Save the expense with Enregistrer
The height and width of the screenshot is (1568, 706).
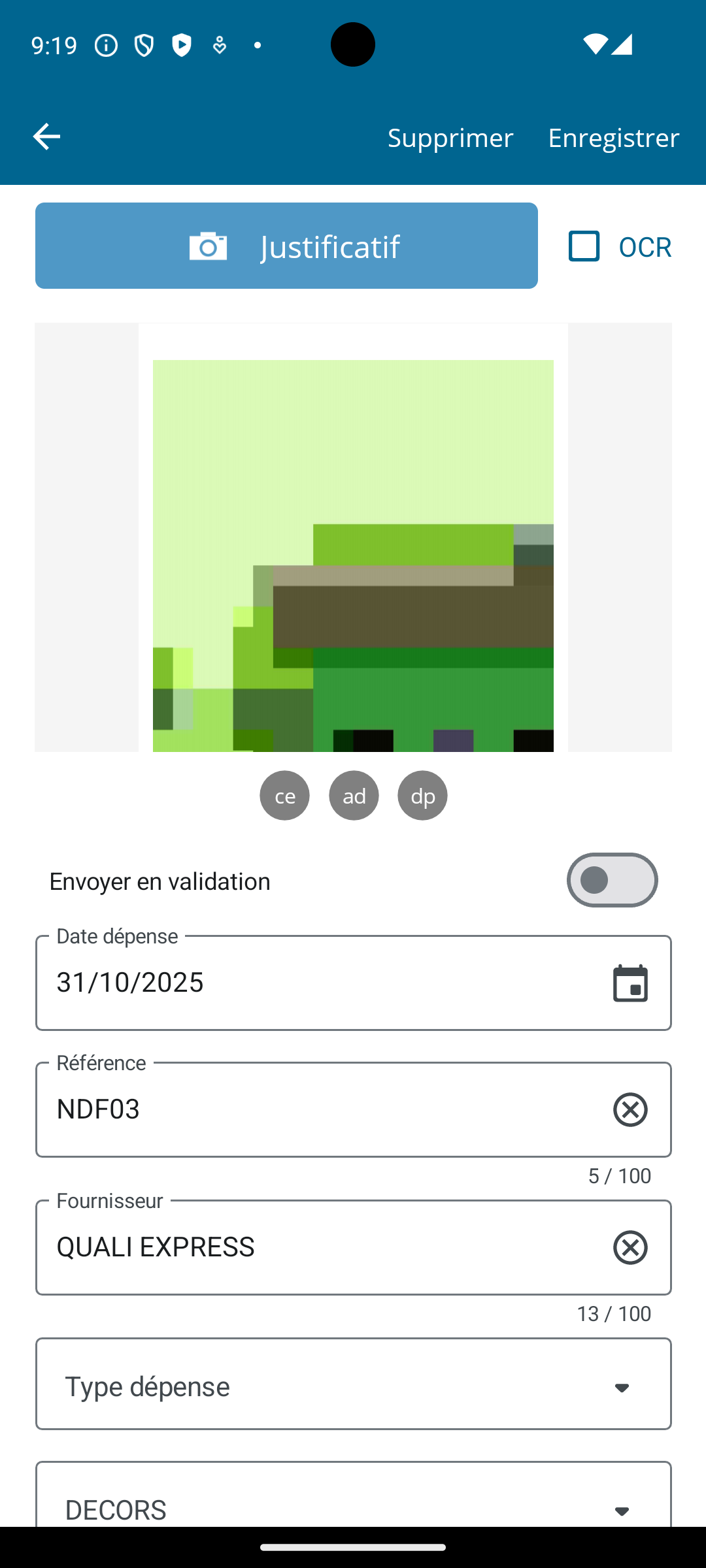613,137
